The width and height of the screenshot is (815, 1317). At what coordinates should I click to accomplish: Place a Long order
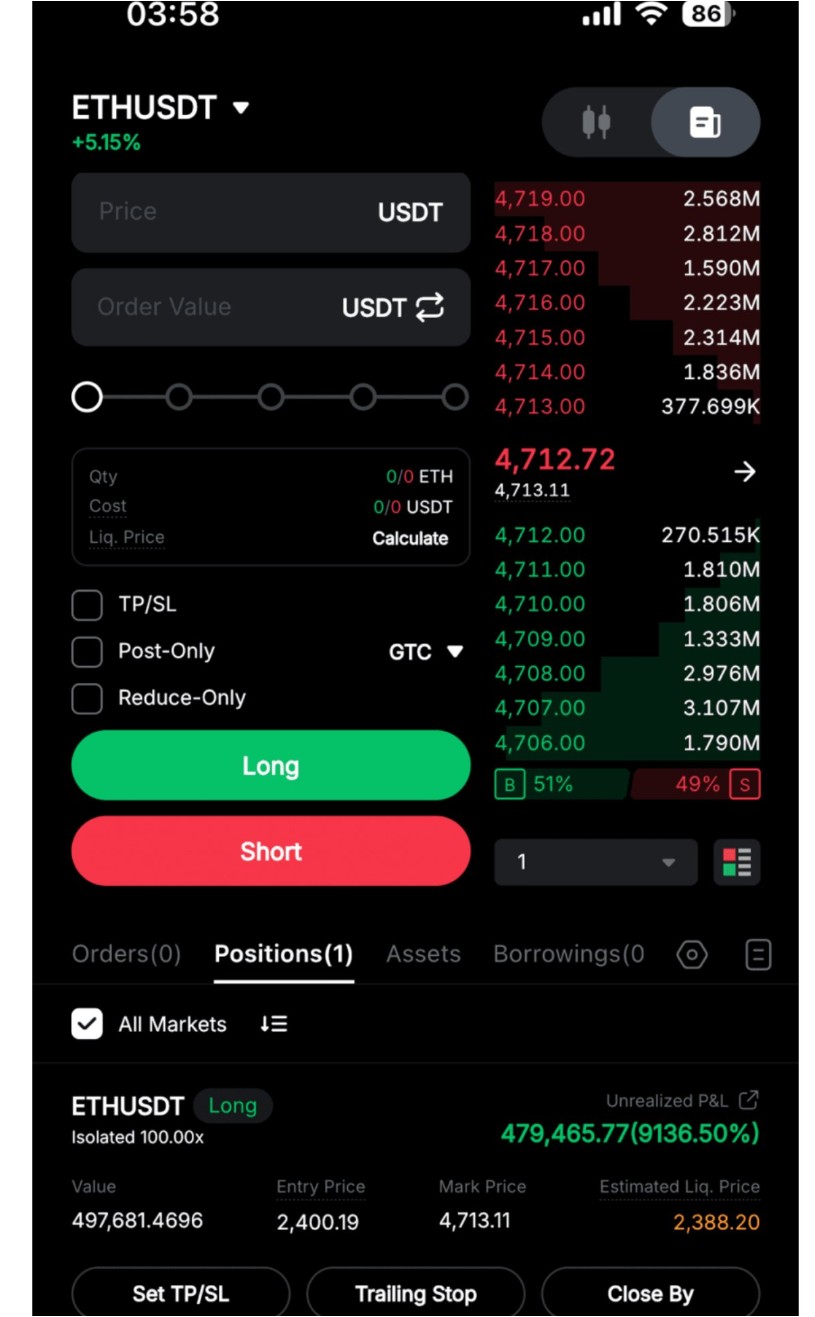270,766
